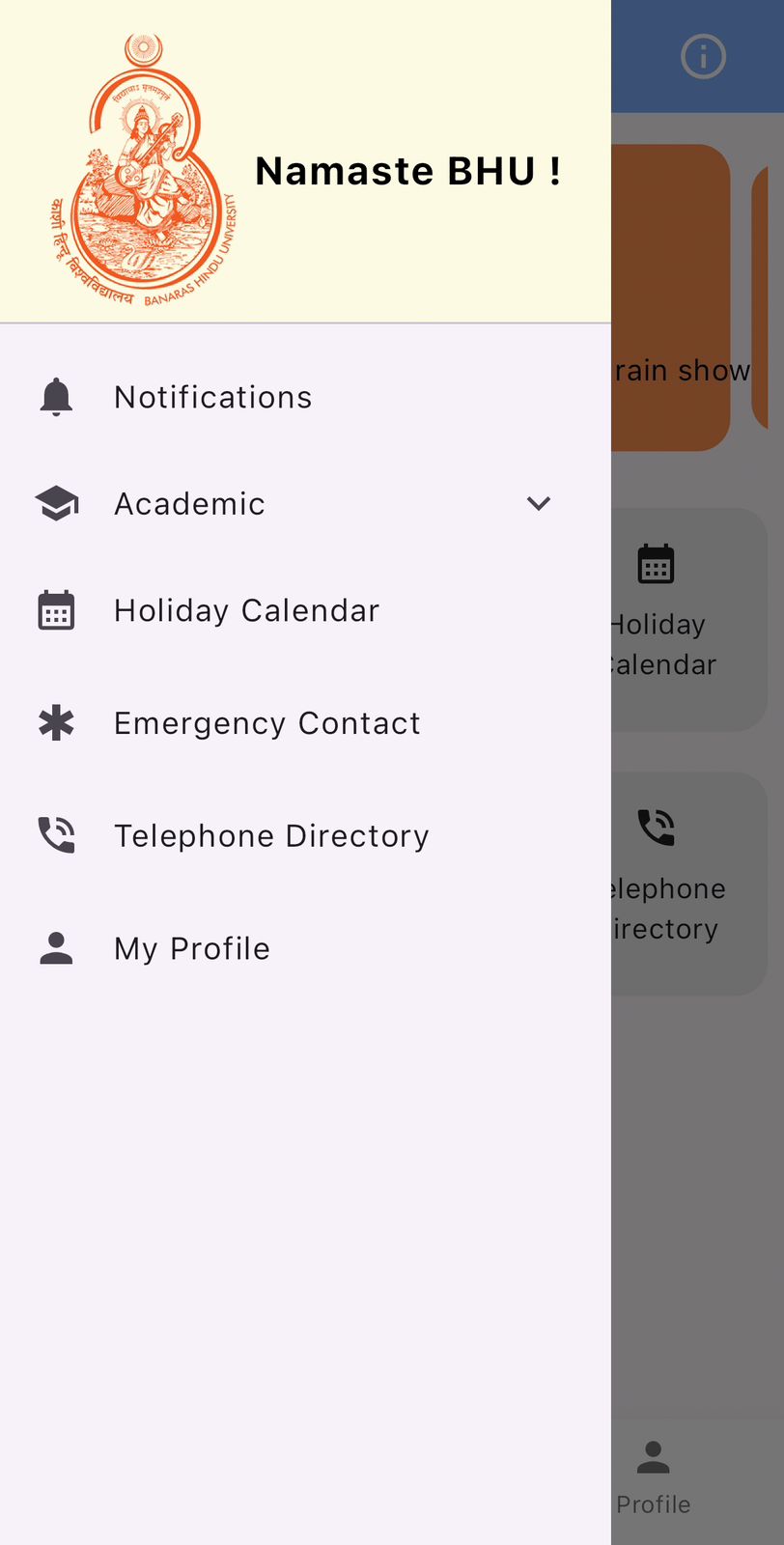This screenshot has height=1545, width=784.
Task: Open the Holiday Calendar calendar icon
Action: pyautogui.click(x=56, y=609)
